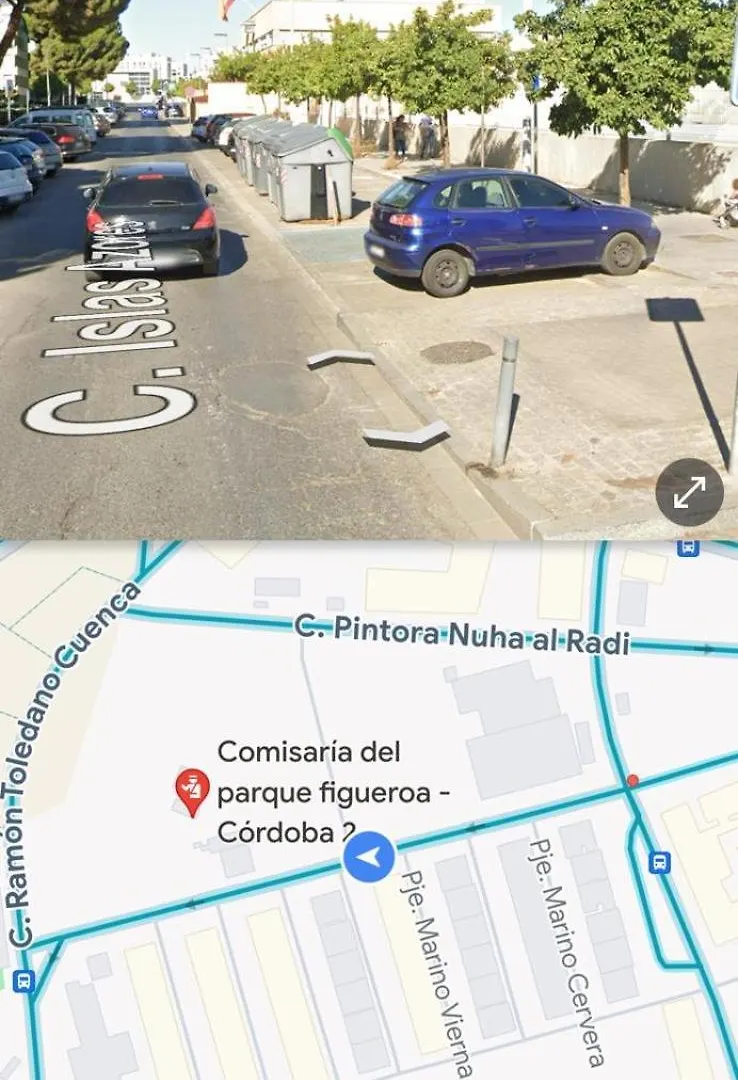Expand Street View to full screen
The width and height of the screenshot is (738, 1080).
[689, 492]
